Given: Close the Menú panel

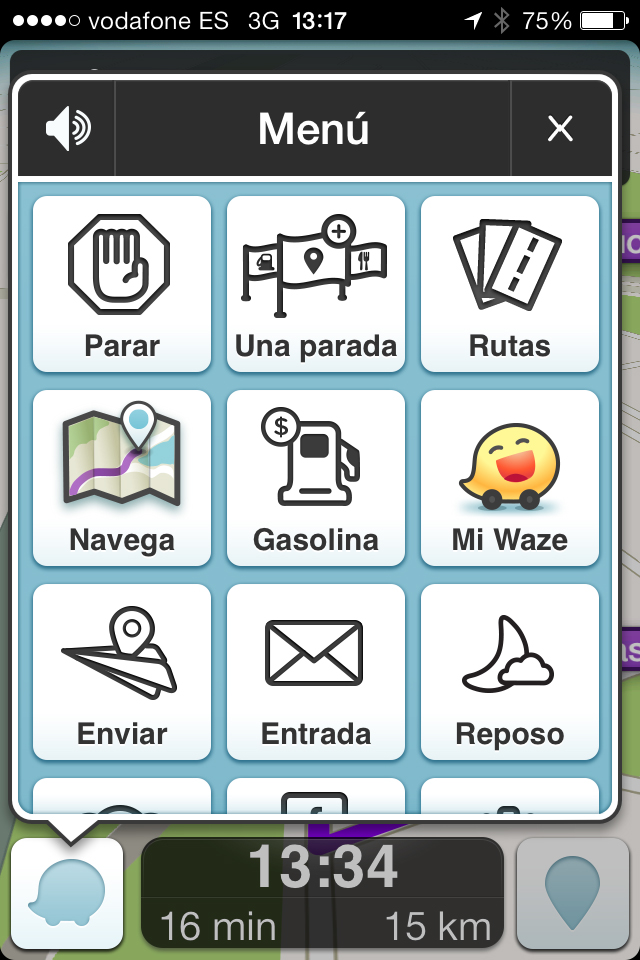Looking at the screenshot, I should pyautogui.click(x=560, y=129).
